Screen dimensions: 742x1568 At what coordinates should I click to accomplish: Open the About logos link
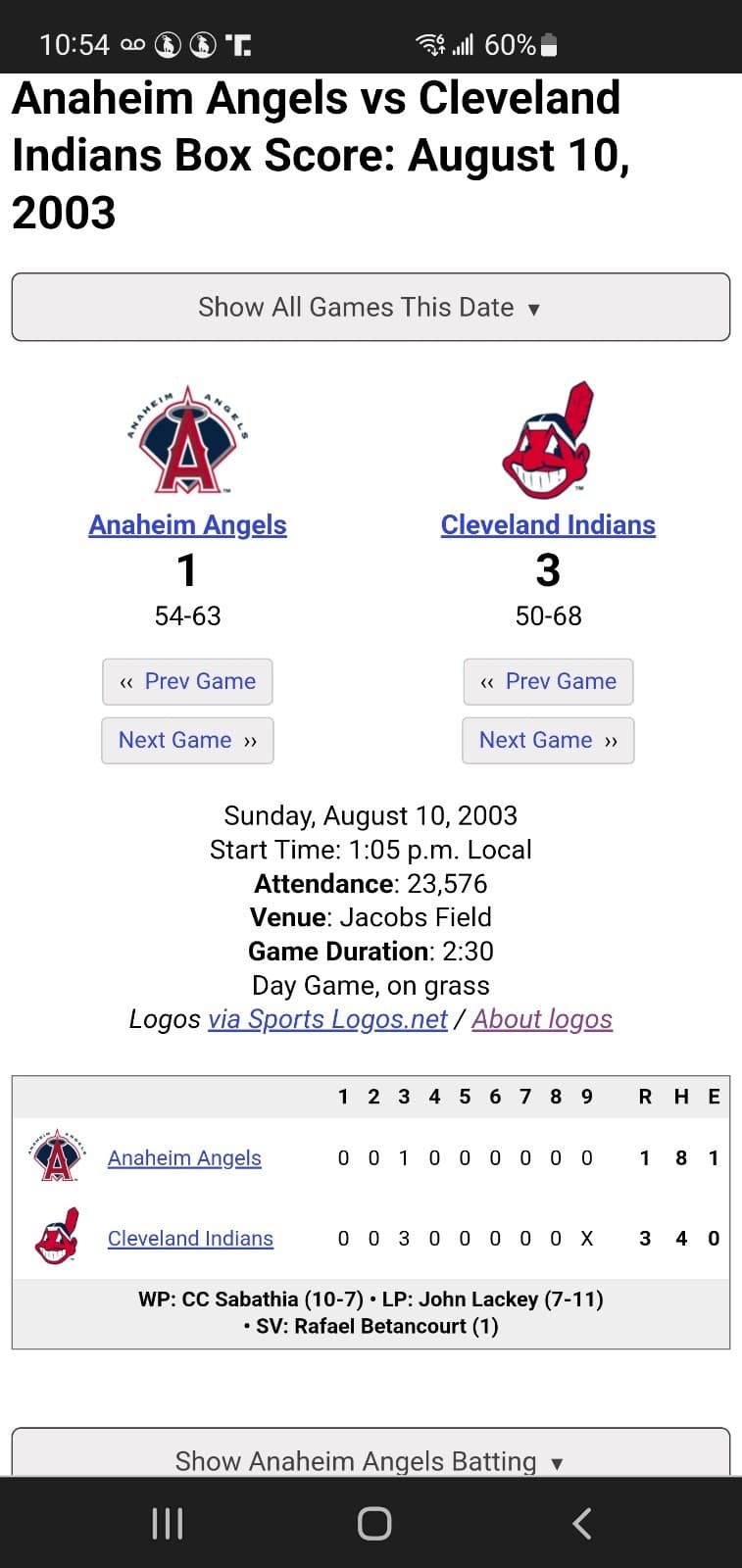pyautogui.click(x=542, y=1019)
